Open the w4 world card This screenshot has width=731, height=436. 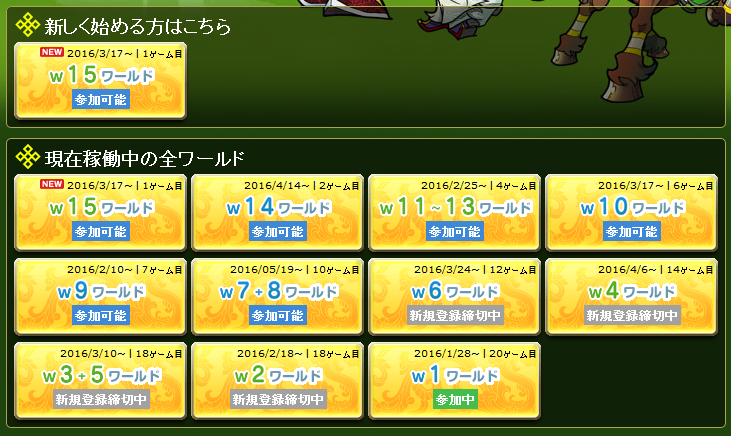tap(631, 296)
